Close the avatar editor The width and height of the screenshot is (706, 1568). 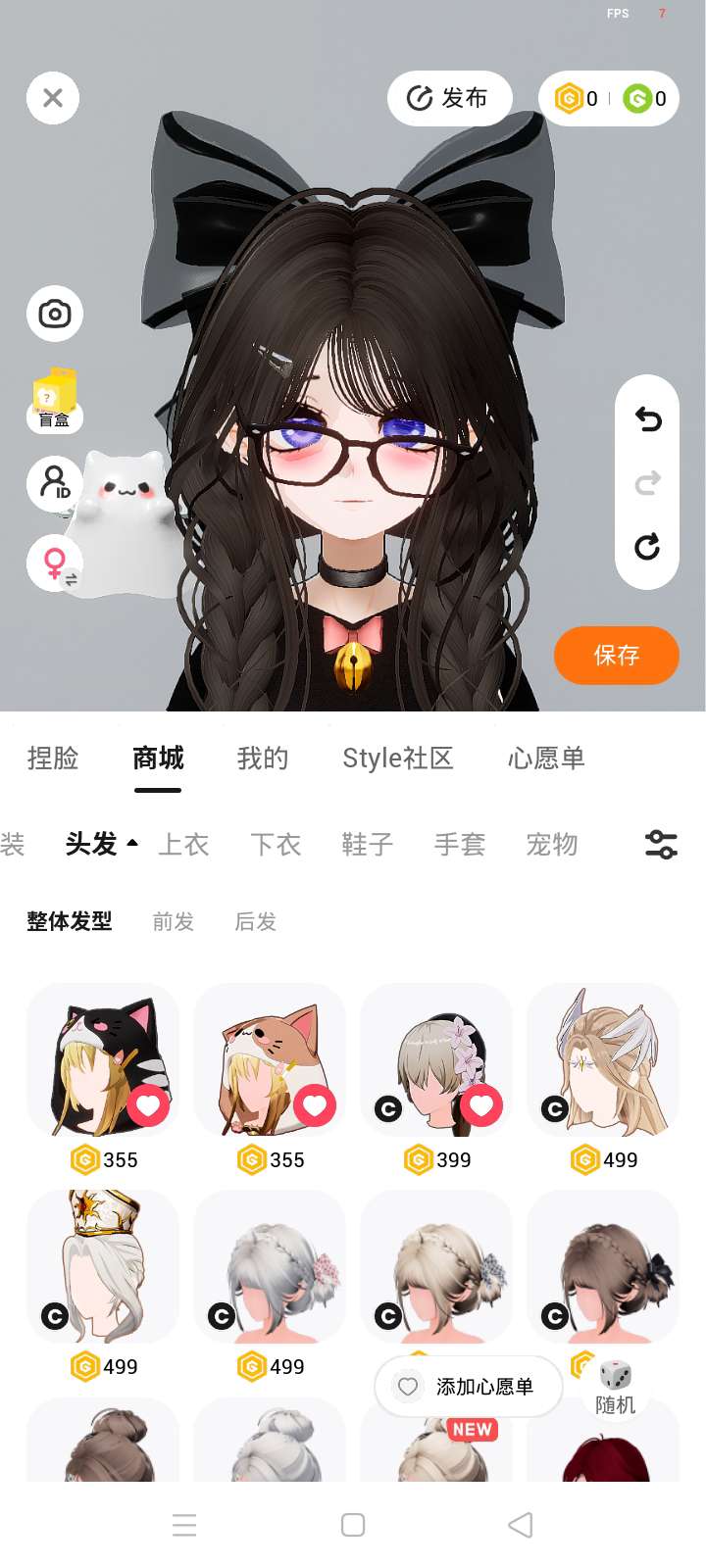(x=53, y=98)
